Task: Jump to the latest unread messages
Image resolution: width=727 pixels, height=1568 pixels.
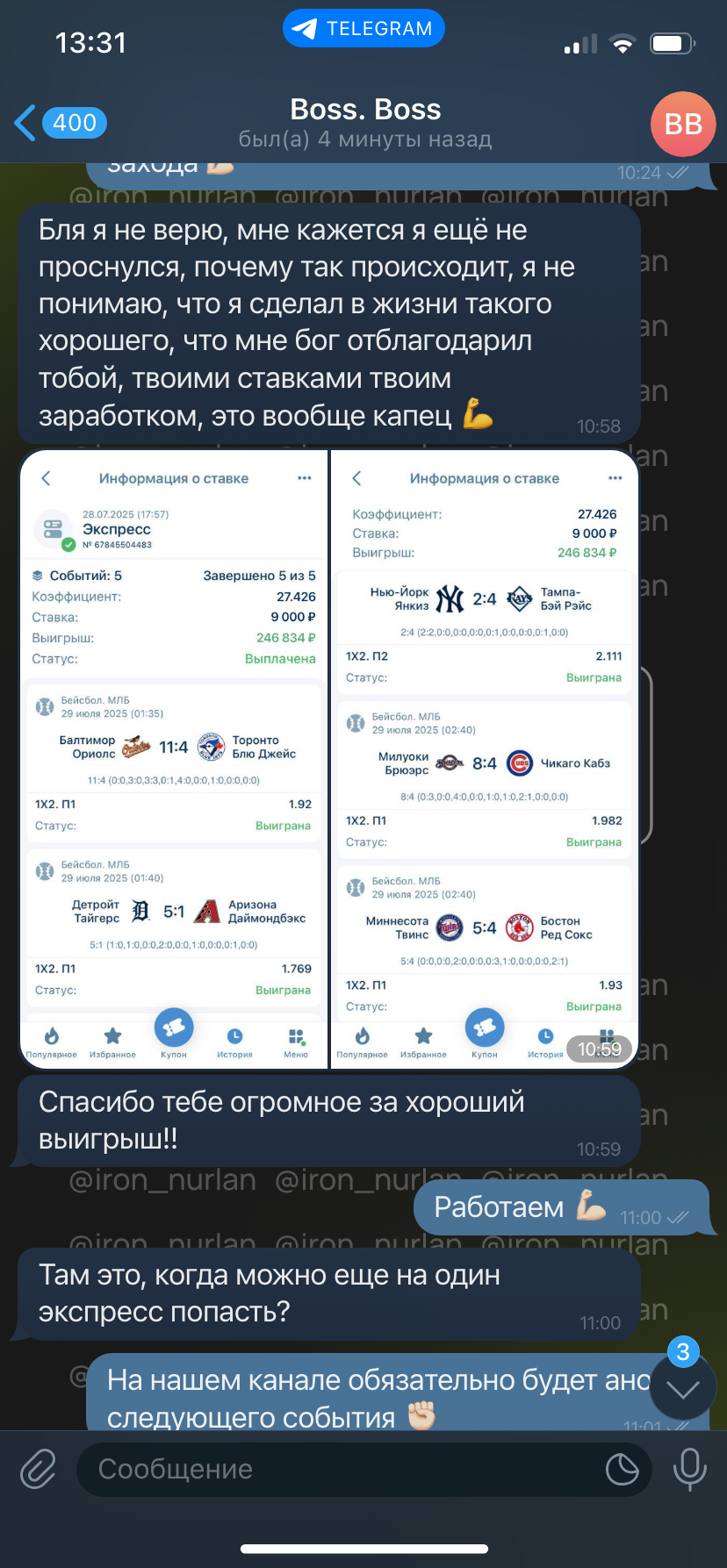Action: 683,1388
